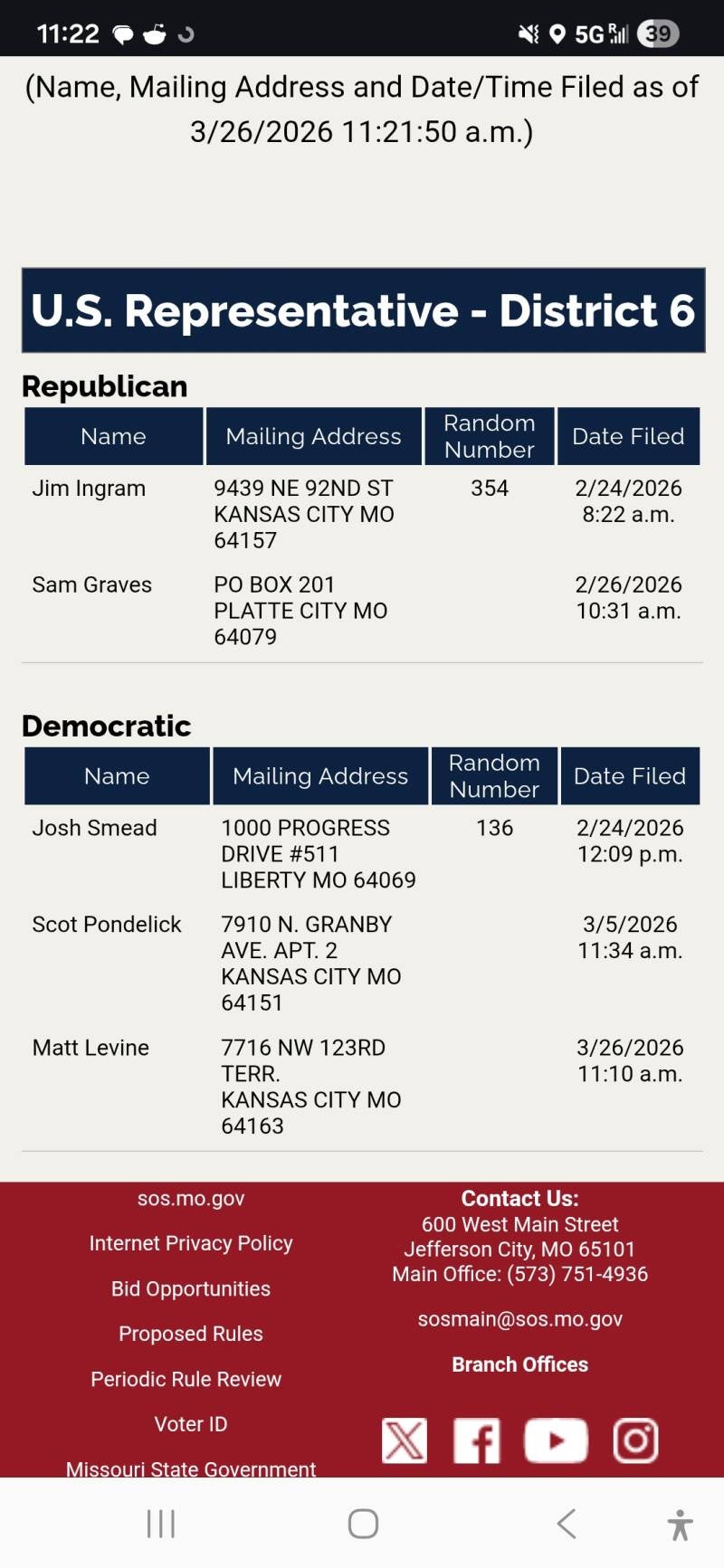Open the Branch Offices link
724x1568 pixels.
(520, 1364)
